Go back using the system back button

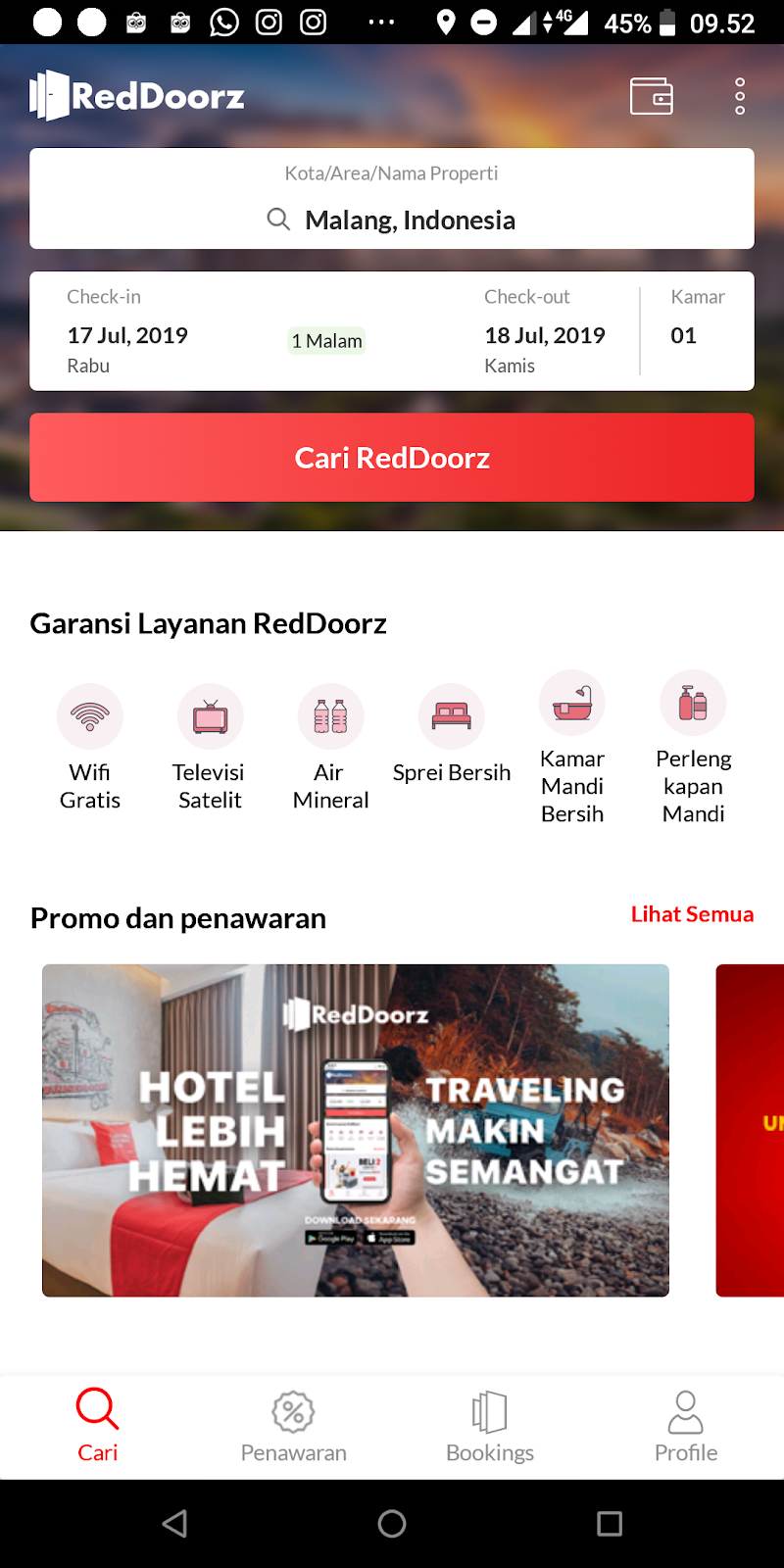click(175, 1523)
